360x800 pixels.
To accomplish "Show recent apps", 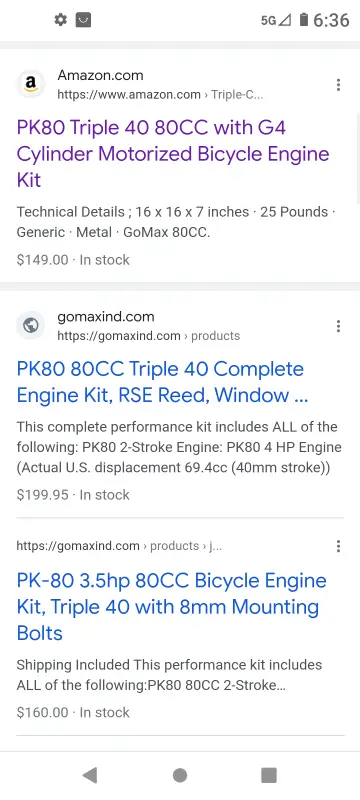I will pyautogui.click(x=269, y=776).
